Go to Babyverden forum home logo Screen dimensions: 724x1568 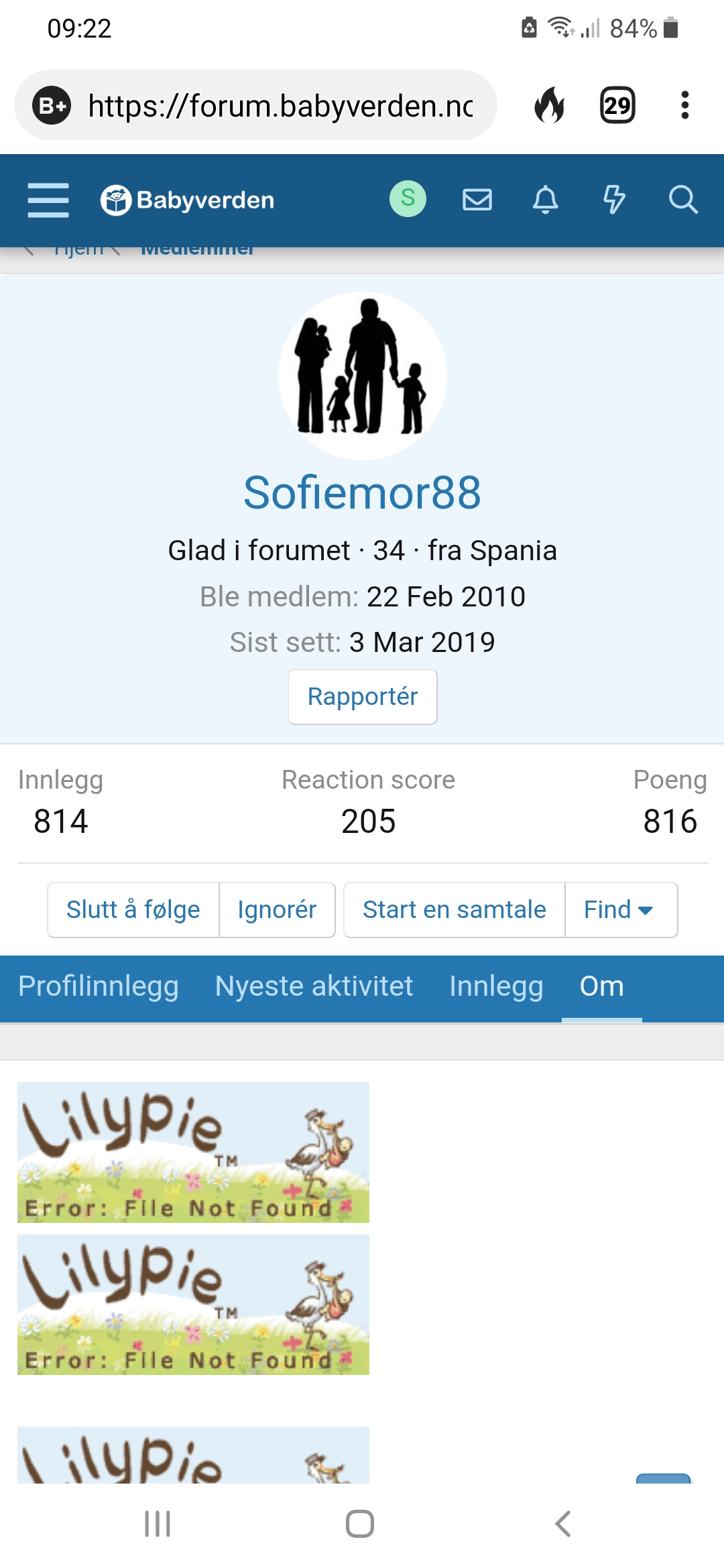tap(188, 200)
